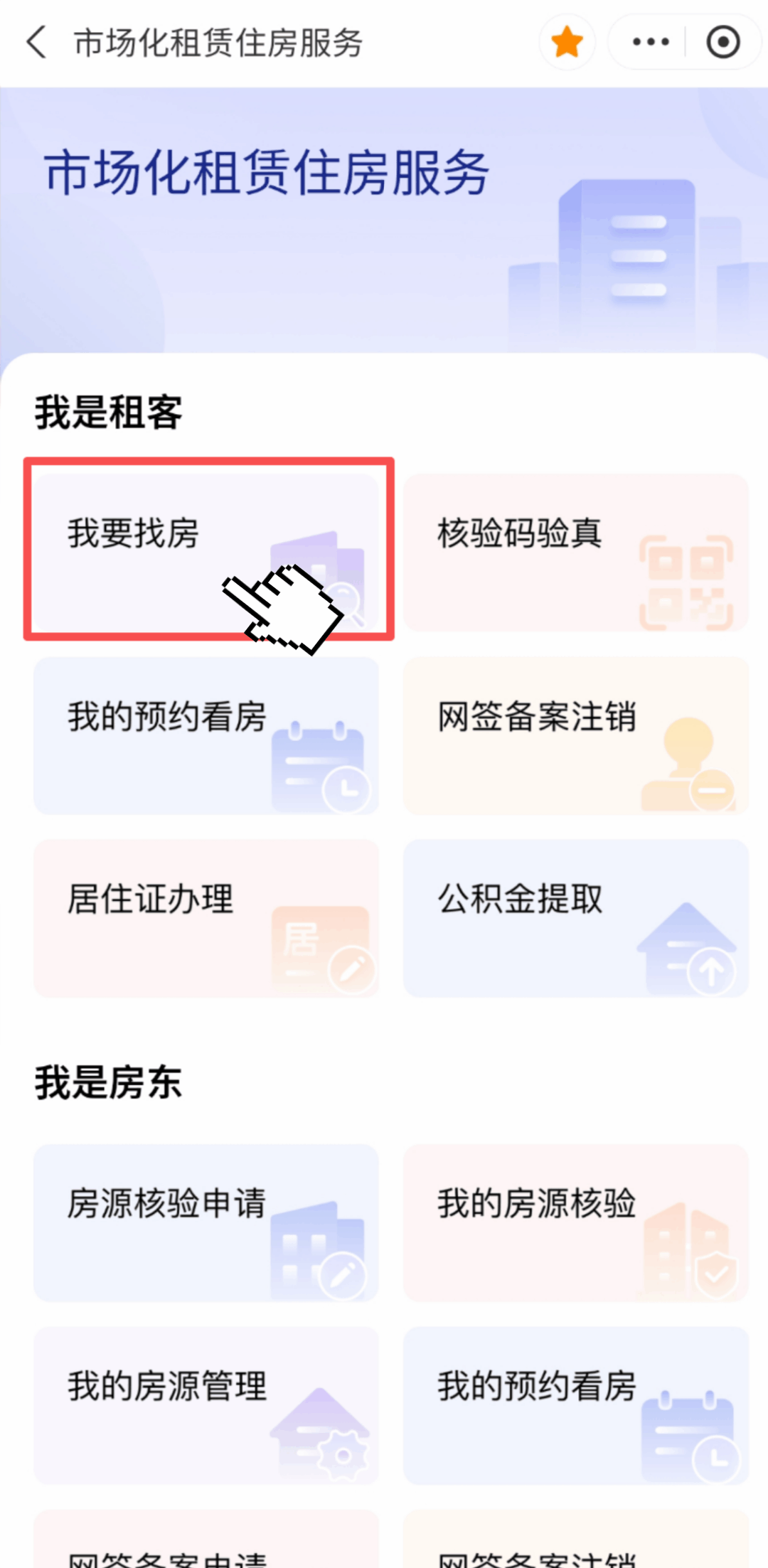Screen dimensions: 768x1568
Task: Open 房源核验申请
Action: point(206,1222)
